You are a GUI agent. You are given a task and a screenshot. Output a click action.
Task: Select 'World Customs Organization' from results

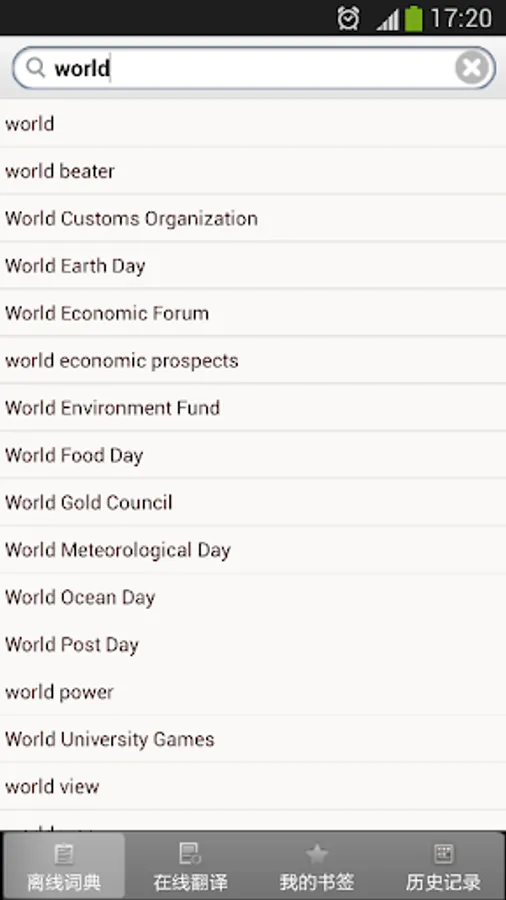click(253, 218)
